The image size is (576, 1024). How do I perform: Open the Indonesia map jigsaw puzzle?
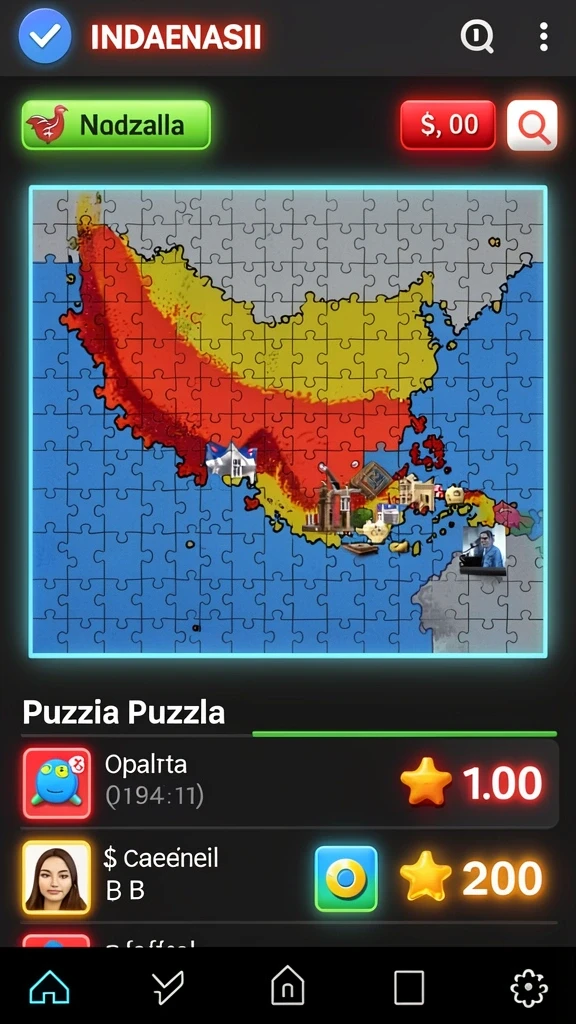[x=288, y=421]
